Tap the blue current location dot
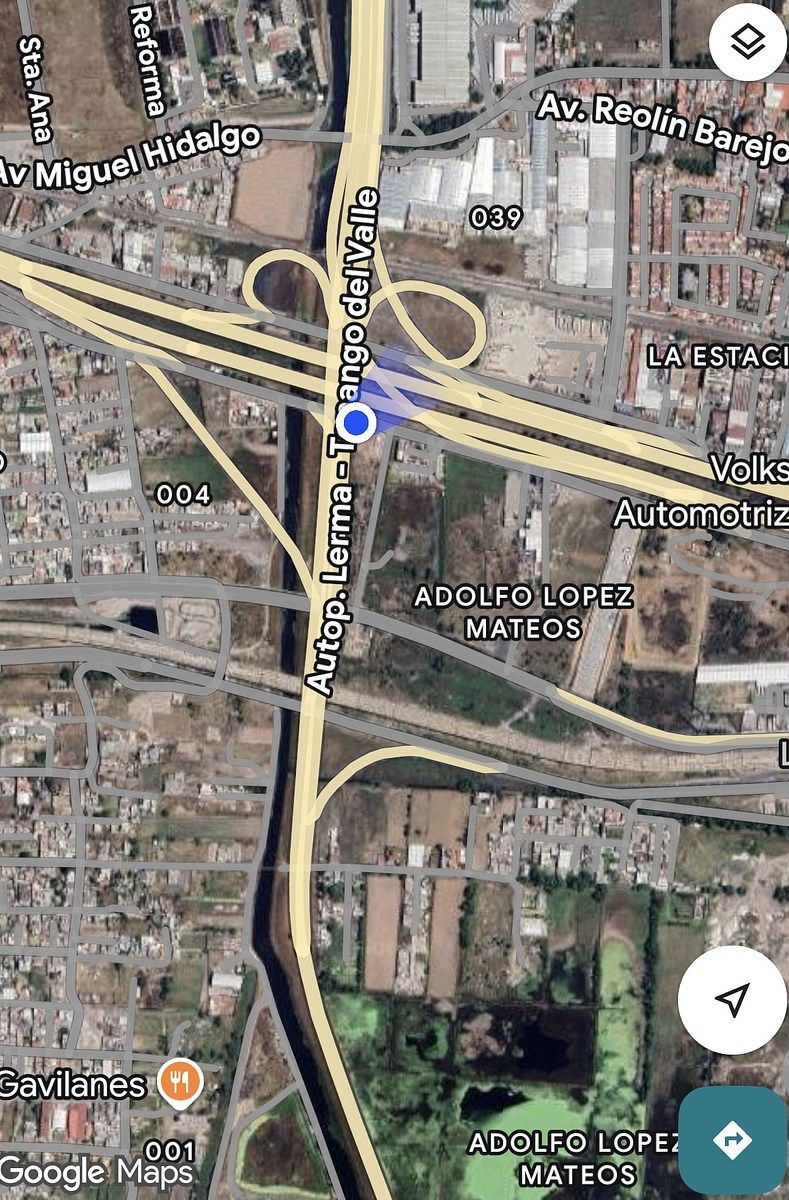 pos(358,423)
